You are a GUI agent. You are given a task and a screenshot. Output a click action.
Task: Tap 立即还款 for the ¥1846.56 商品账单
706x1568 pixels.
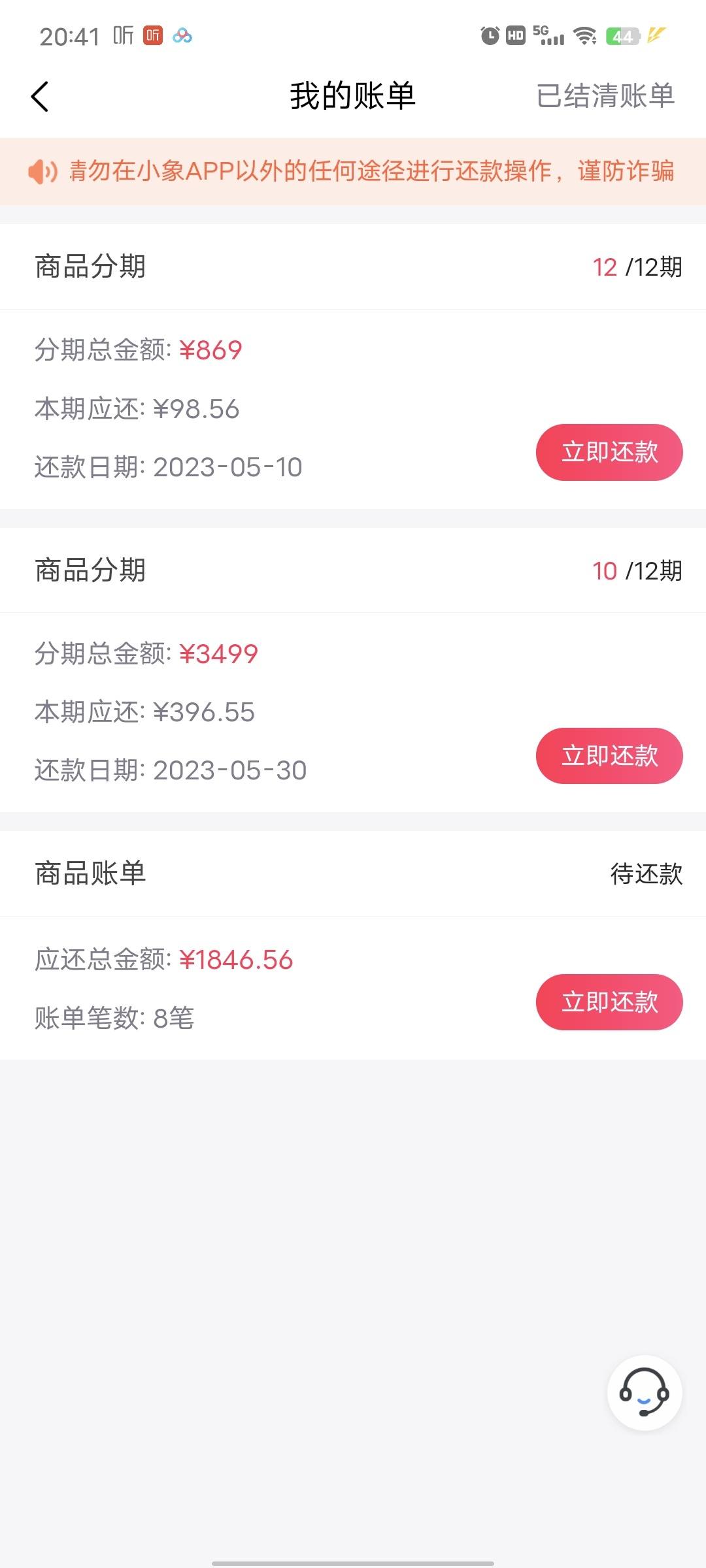[609, 1002]
